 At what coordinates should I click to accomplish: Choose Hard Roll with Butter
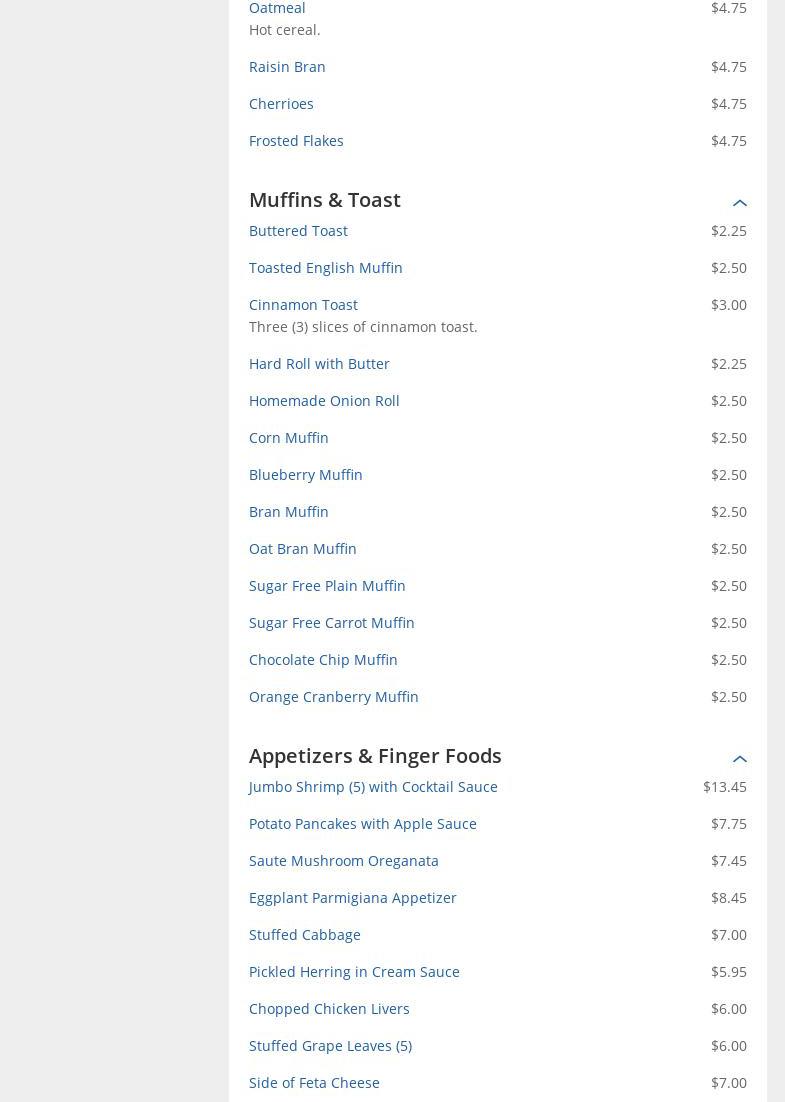[319, 364]
